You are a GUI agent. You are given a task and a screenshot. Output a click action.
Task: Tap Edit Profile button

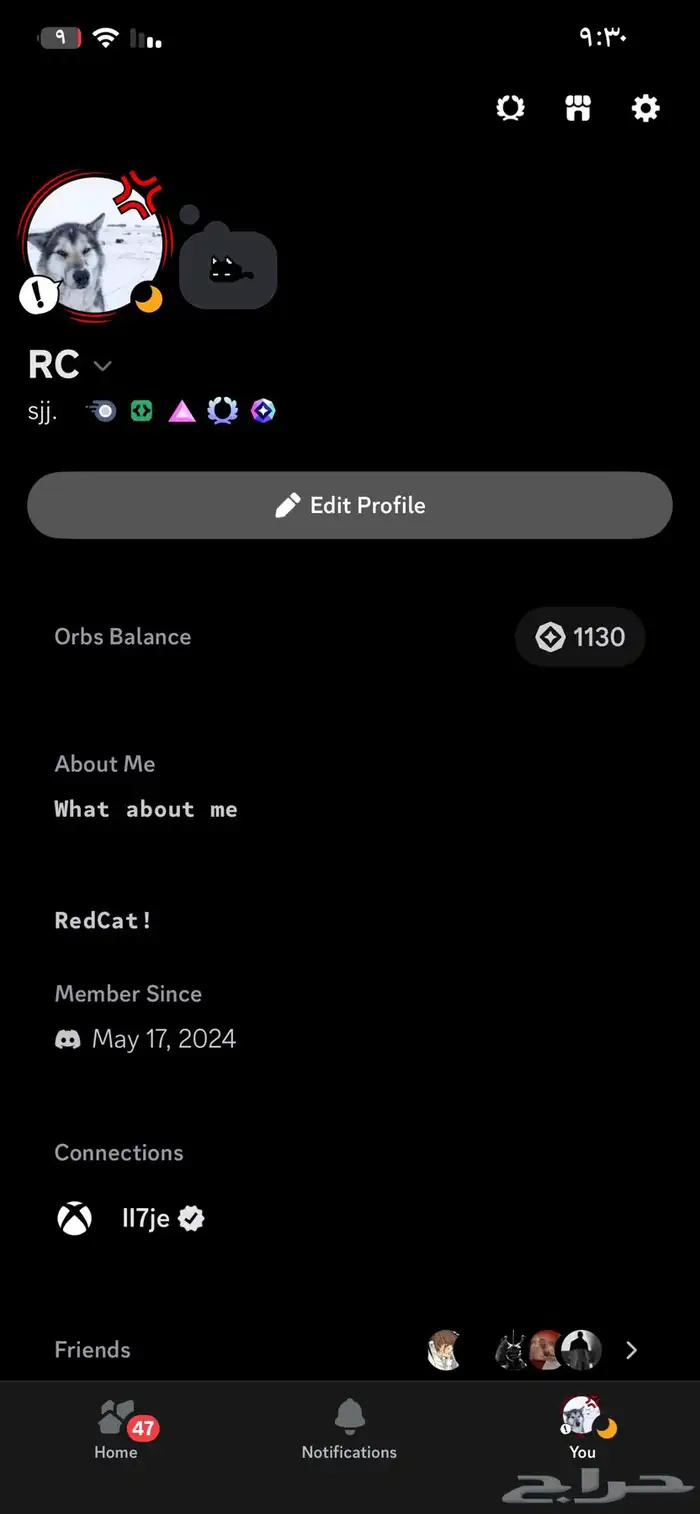350,505
